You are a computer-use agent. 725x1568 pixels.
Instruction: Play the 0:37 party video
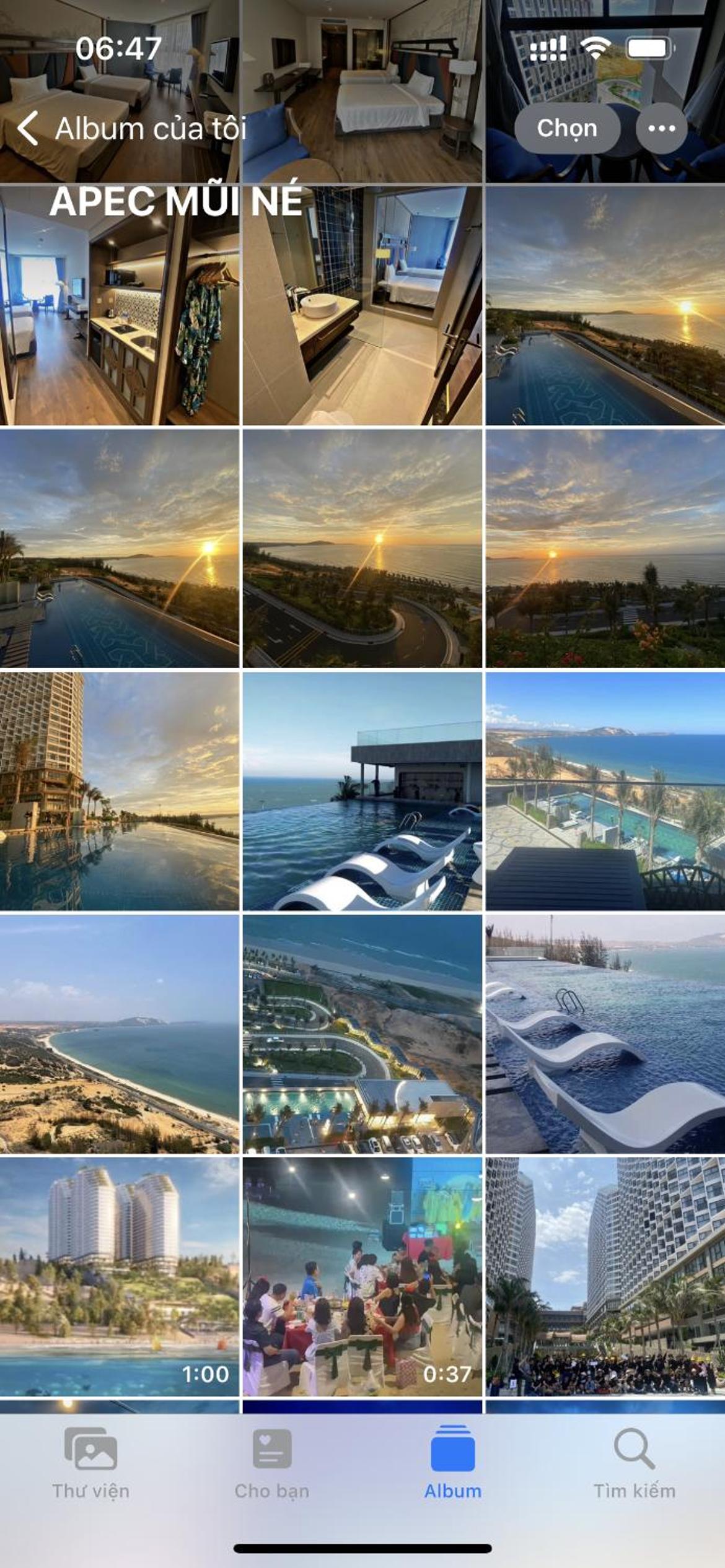click(362, 1277)
